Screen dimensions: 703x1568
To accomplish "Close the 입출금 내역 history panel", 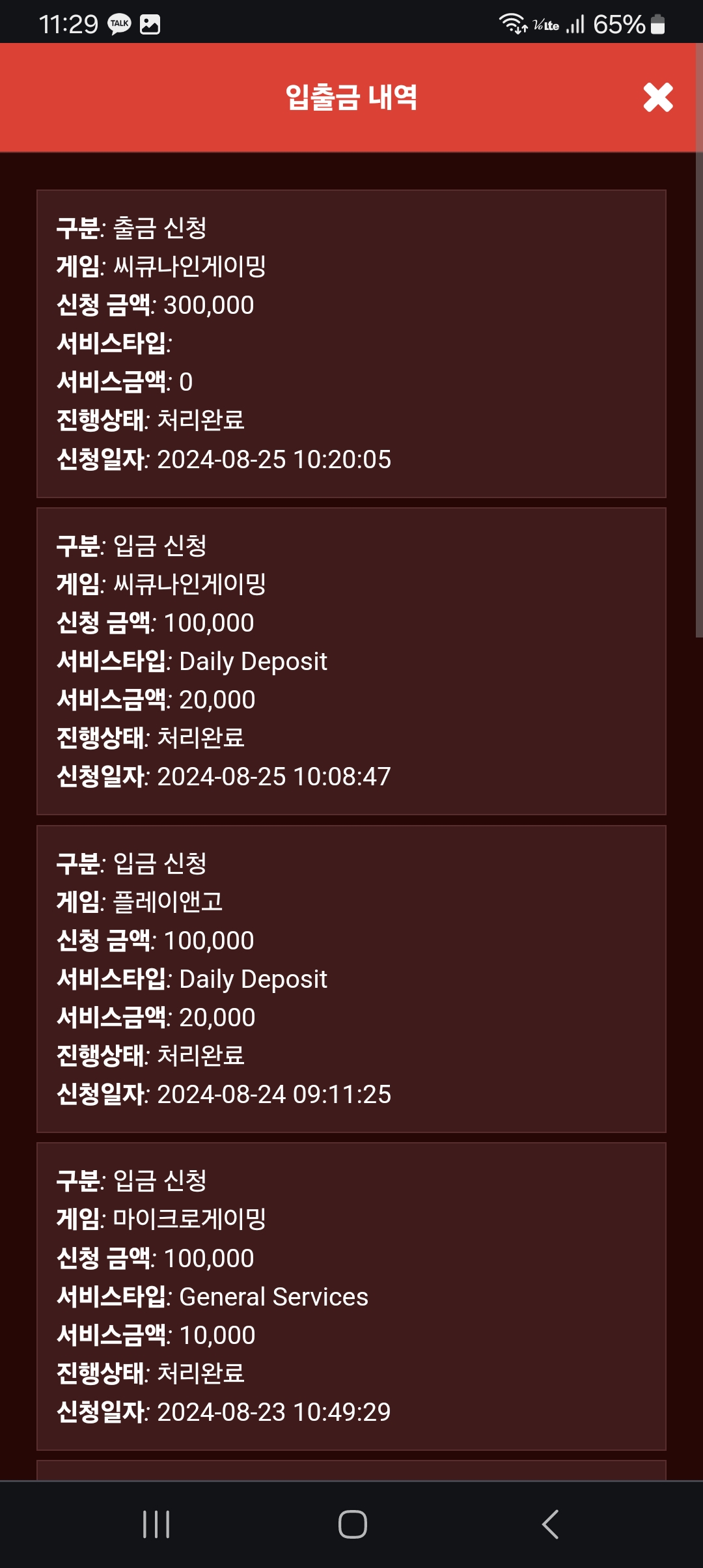I will coord(657,98).
